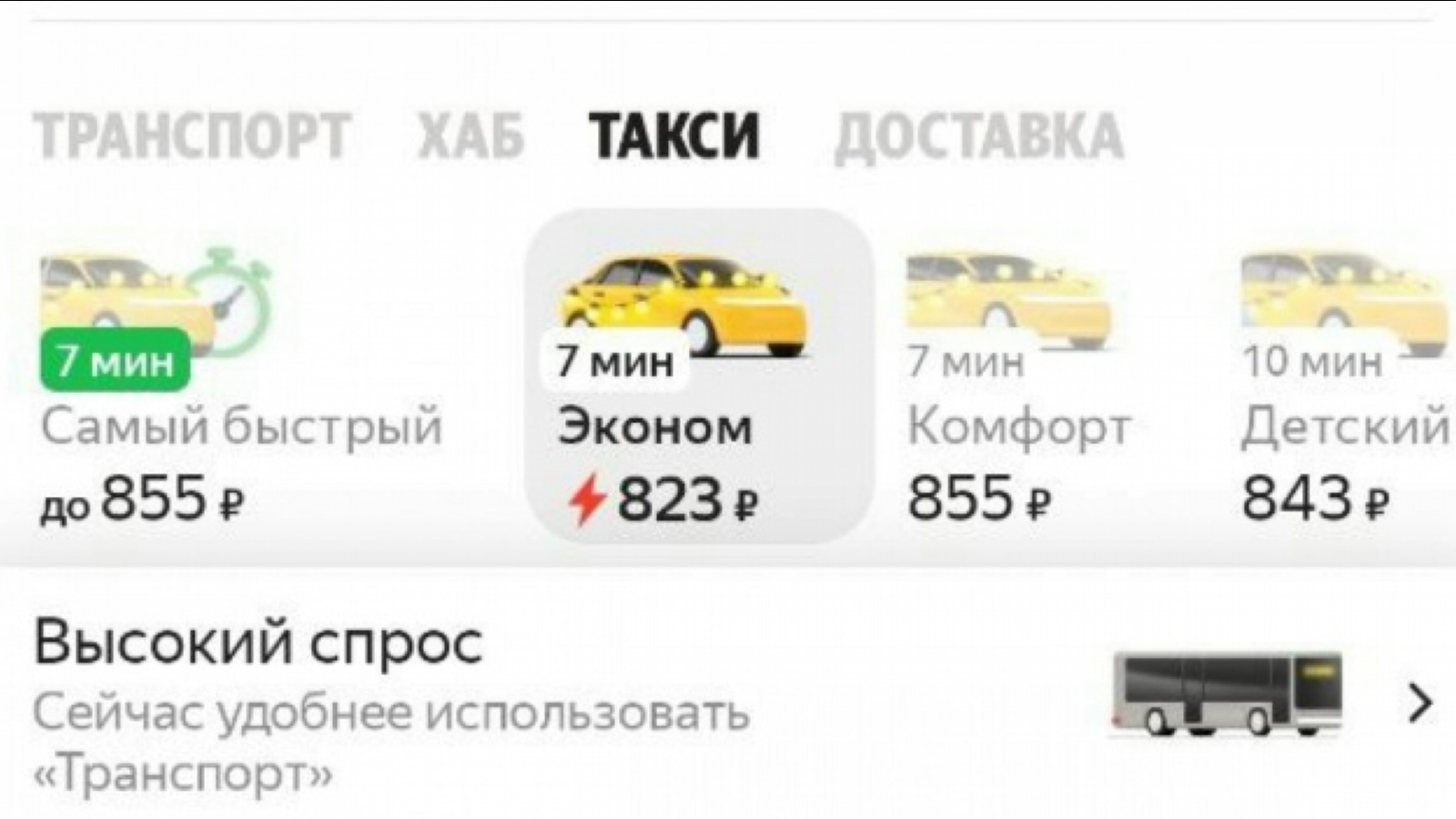Switch to the Транспорт tab
1456x819 pixels.
tap(192, 136)
